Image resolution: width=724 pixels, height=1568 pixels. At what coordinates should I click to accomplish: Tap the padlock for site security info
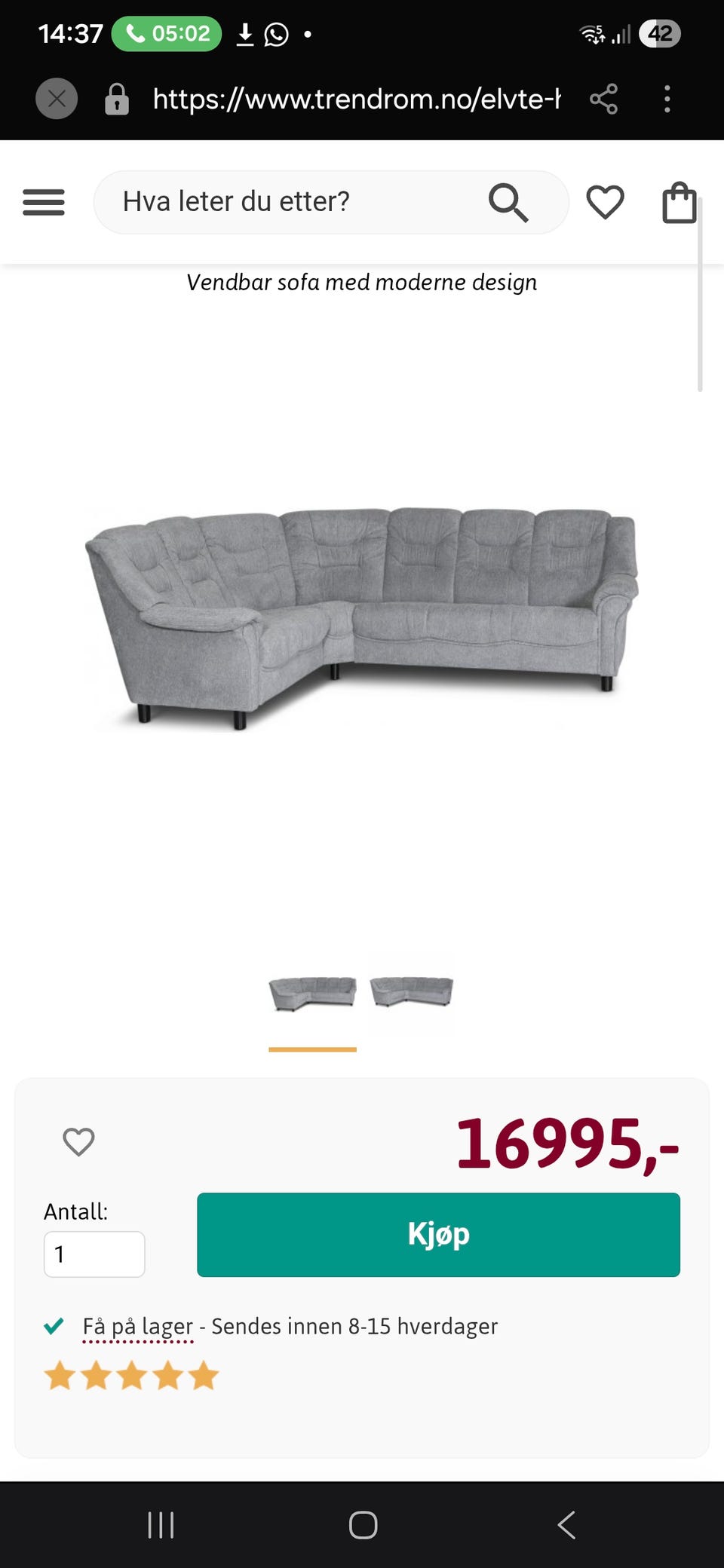(x=117, y=99)
